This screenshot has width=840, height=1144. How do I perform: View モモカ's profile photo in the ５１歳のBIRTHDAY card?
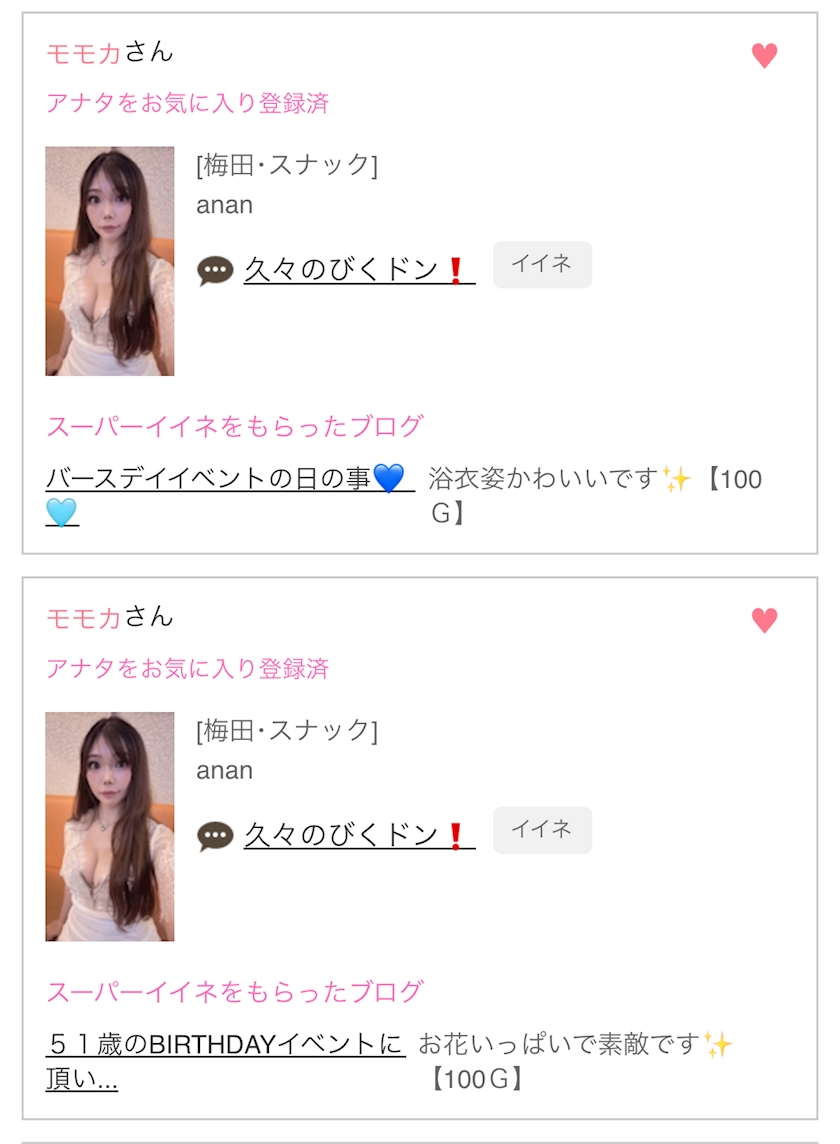pos(110,826)
